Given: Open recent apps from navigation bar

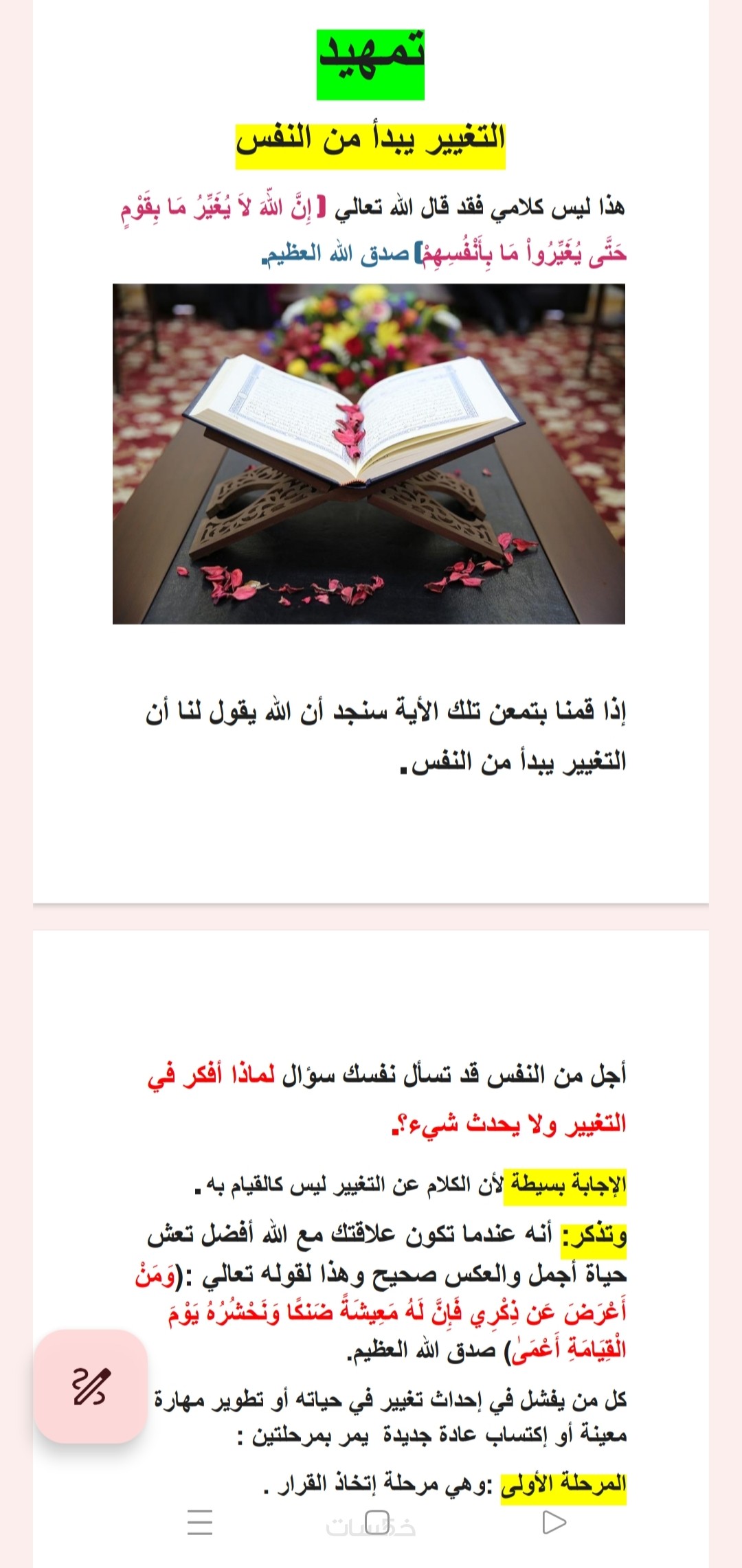Looking at the screenshot, I should pos(200,1522).
